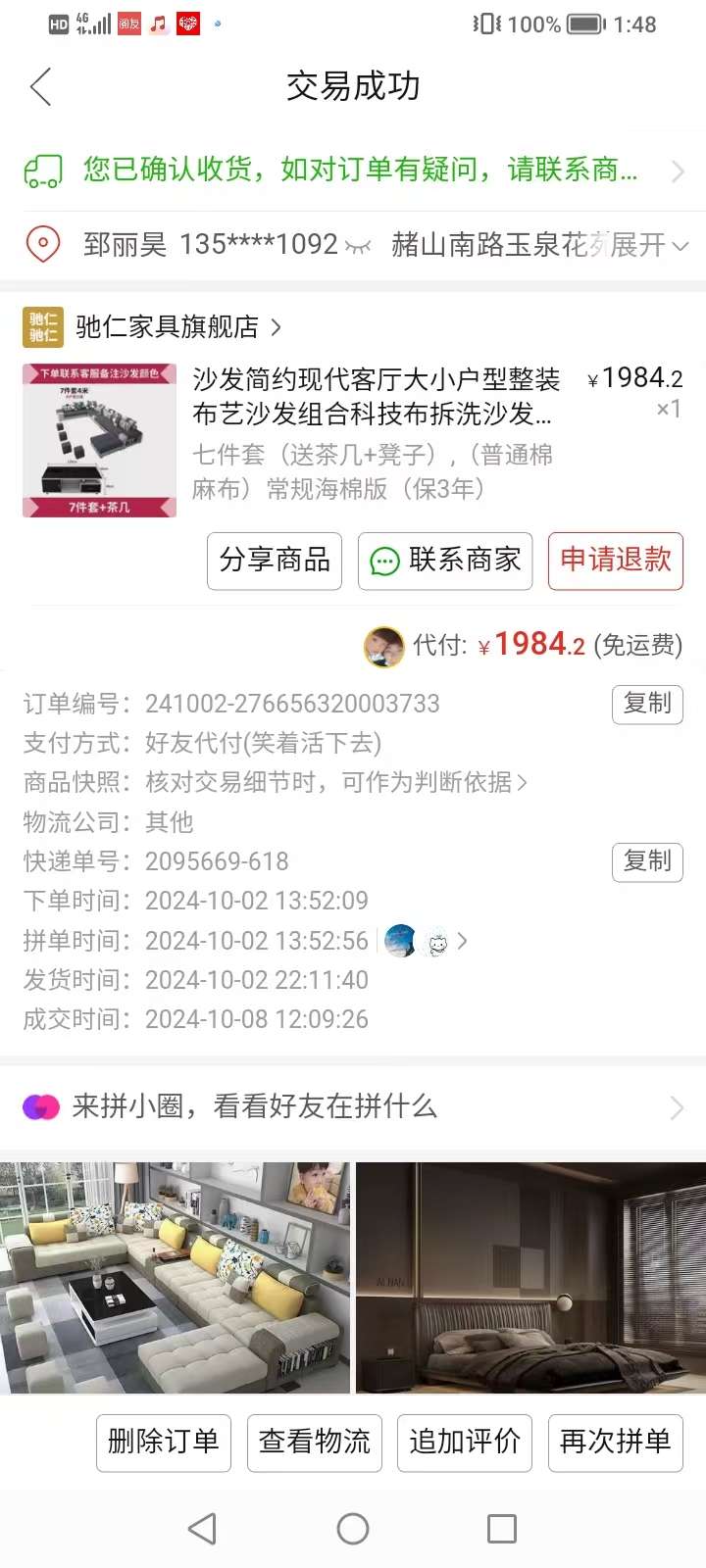This screenshot has width=706, height=1568.
Task: Open 来拼小圈 to see friends' purchases
Action: (x=353, y=1106)
